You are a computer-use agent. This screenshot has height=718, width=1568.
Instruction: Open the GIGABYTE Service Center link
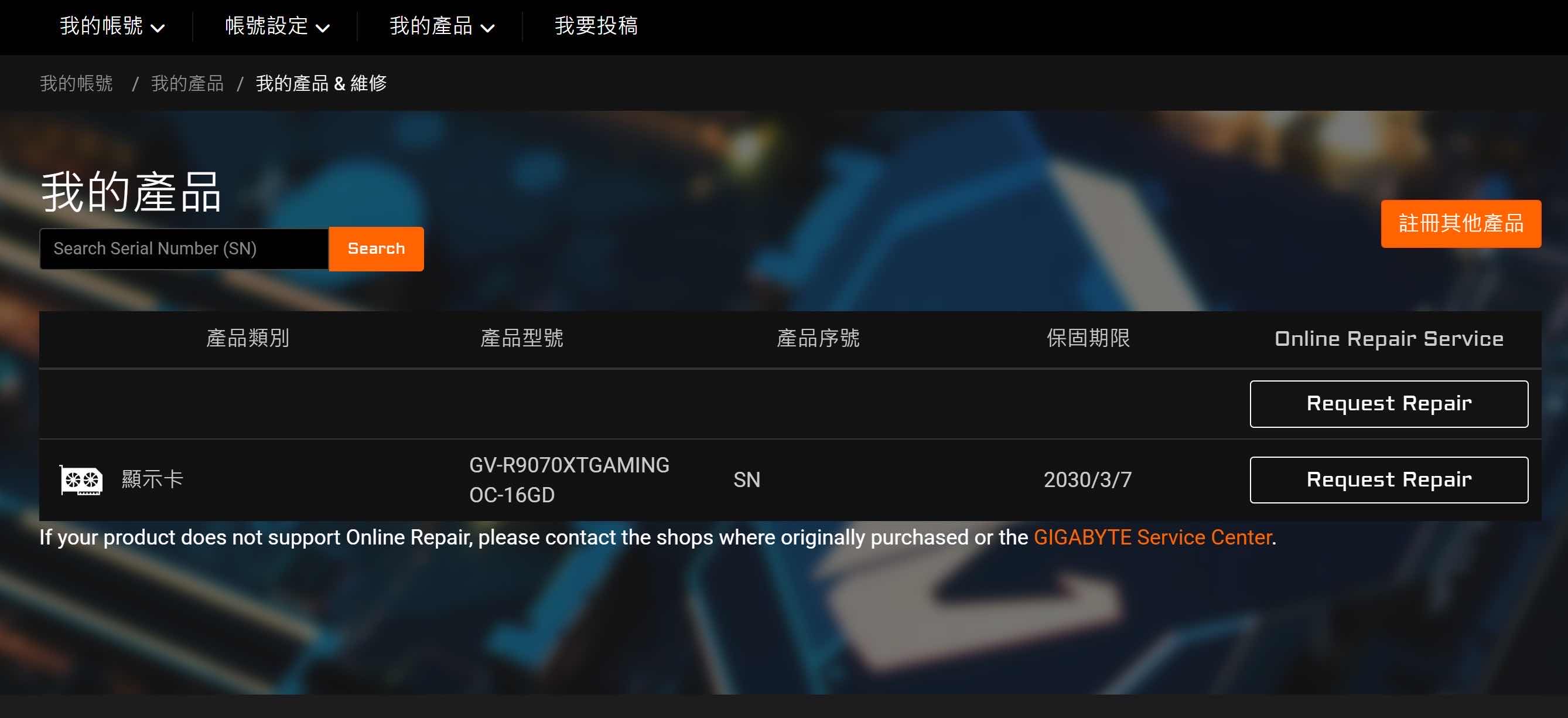click(x=1152, y=537)
